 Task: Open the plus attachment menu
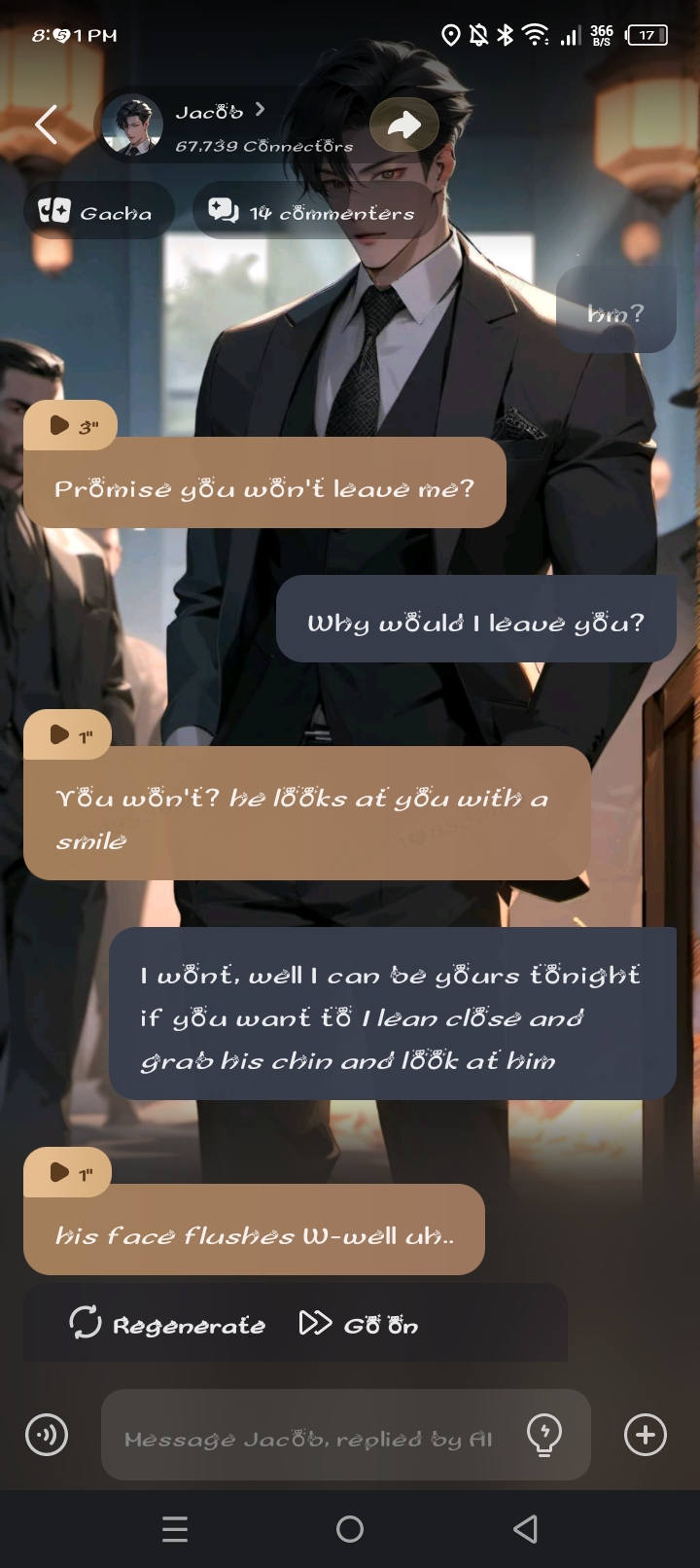click(646, 1435)
